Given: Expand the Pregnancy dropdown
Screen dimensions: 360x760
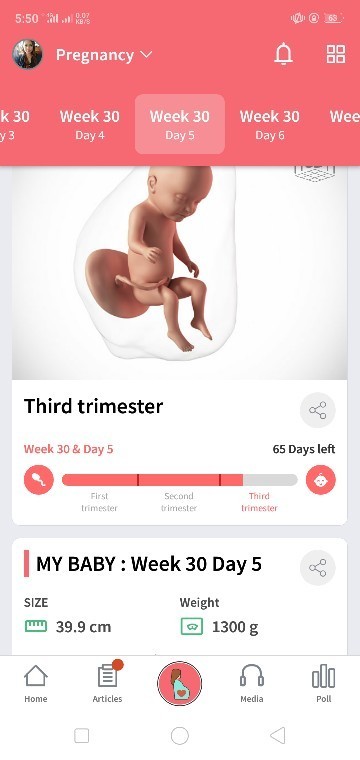Looking at the screenshot, I should [104, 55].
